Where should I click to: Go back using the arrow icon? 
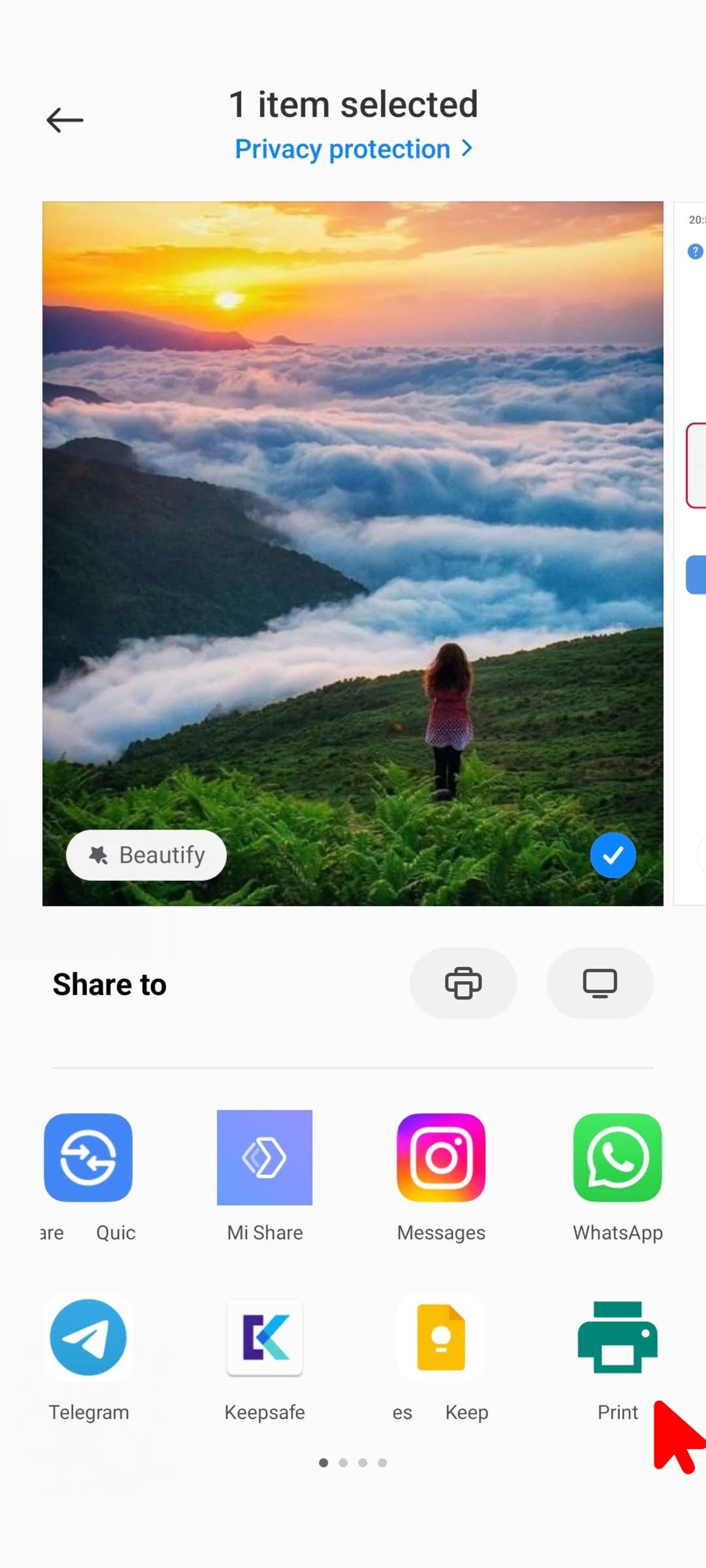[x=65, y=120]
